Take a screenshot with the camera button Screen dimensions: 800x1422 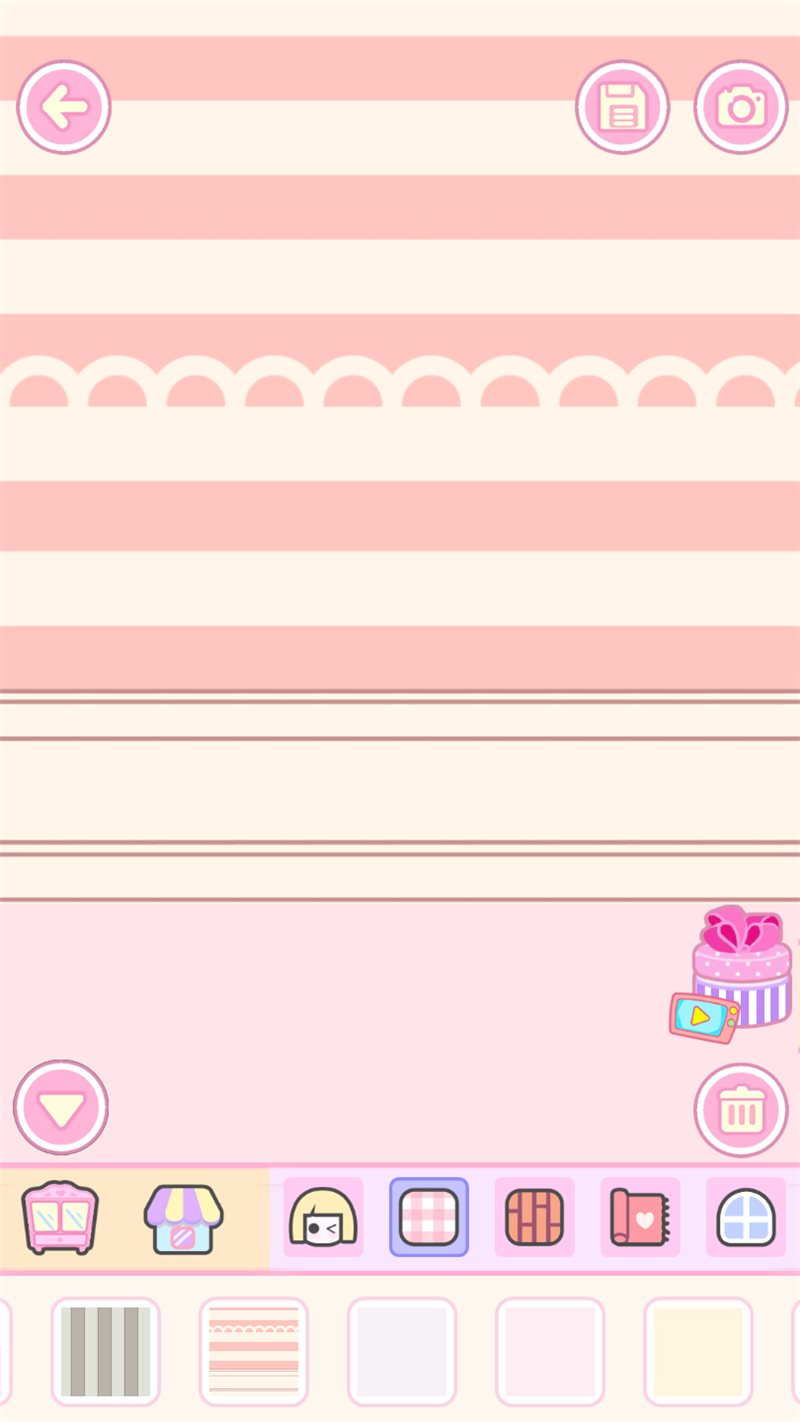click(741, 107)
